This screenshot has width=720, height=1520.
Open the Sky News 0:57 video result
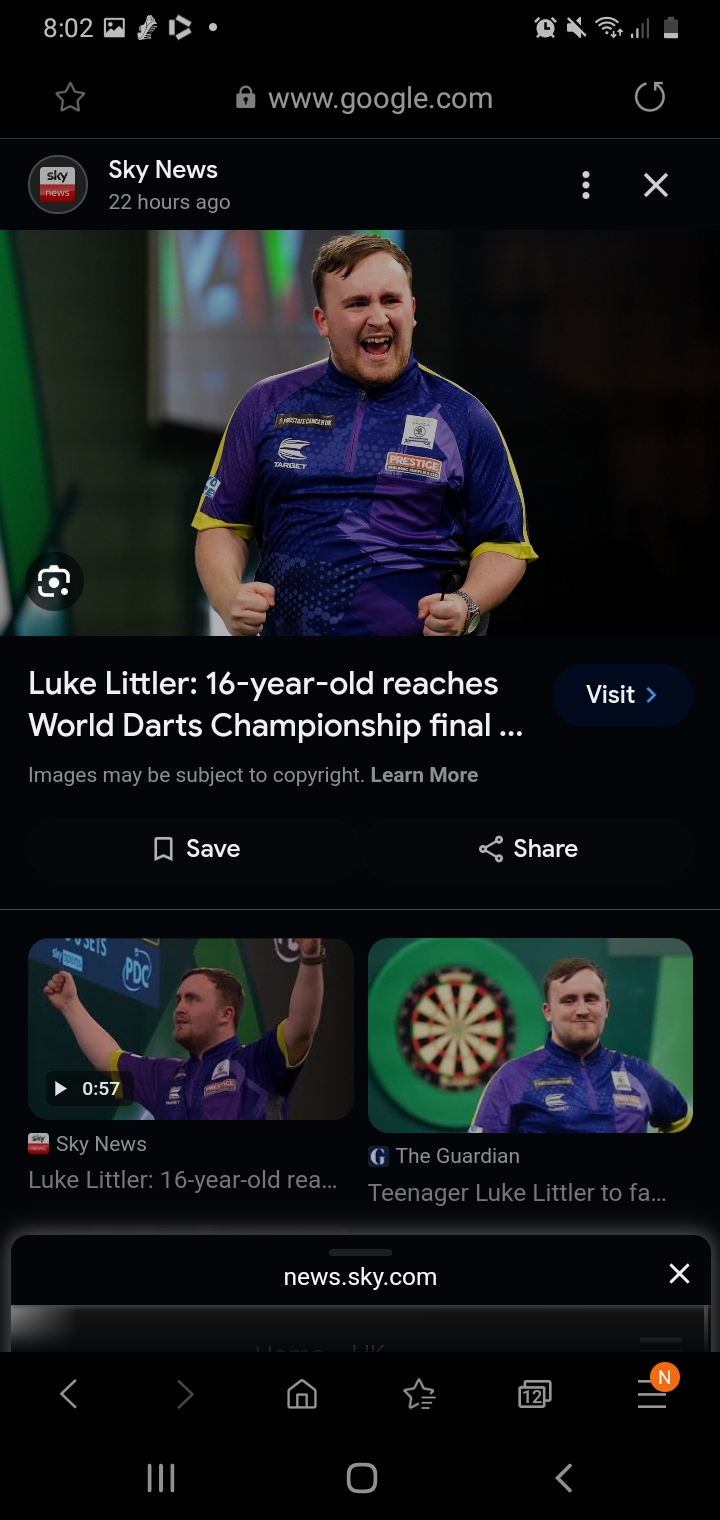(191, 1029)
